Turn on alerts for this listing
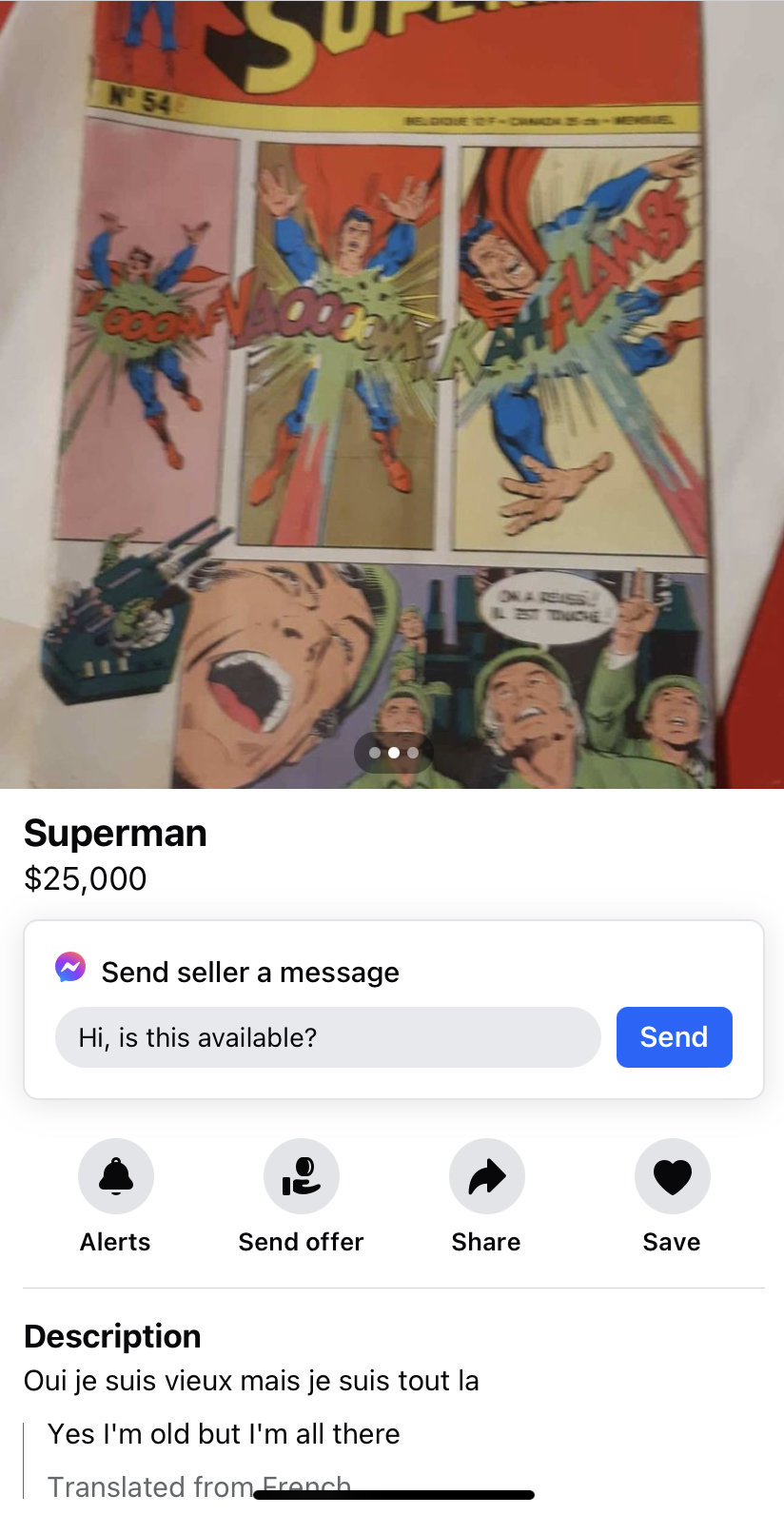784x1515 pixels. (x=115, y=1177)
